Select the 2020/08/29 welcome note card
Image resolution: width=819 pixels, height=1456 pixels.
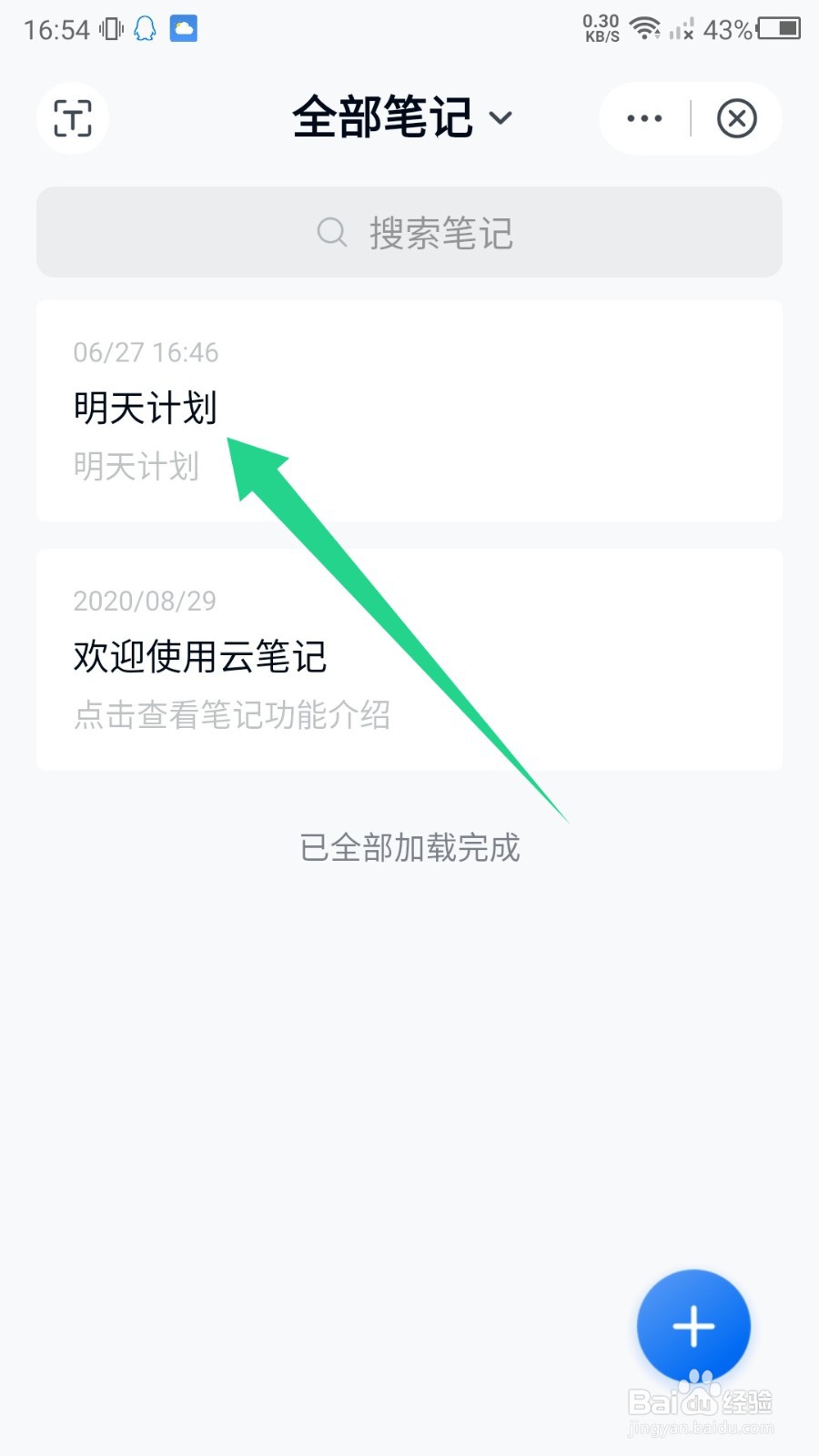(x=409, y=657)
